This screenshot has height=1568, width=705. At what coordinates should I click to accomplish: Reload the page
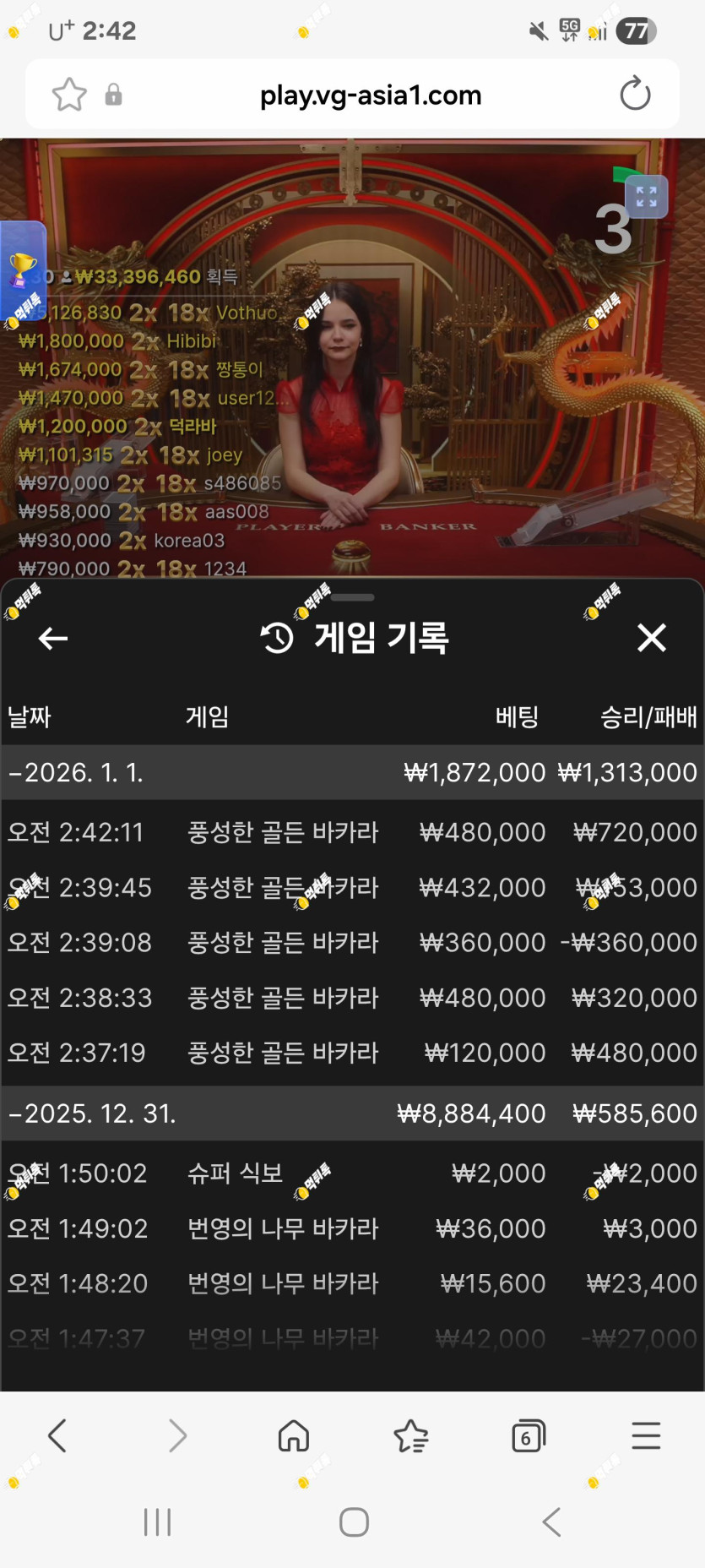click(x=635, y=94)
